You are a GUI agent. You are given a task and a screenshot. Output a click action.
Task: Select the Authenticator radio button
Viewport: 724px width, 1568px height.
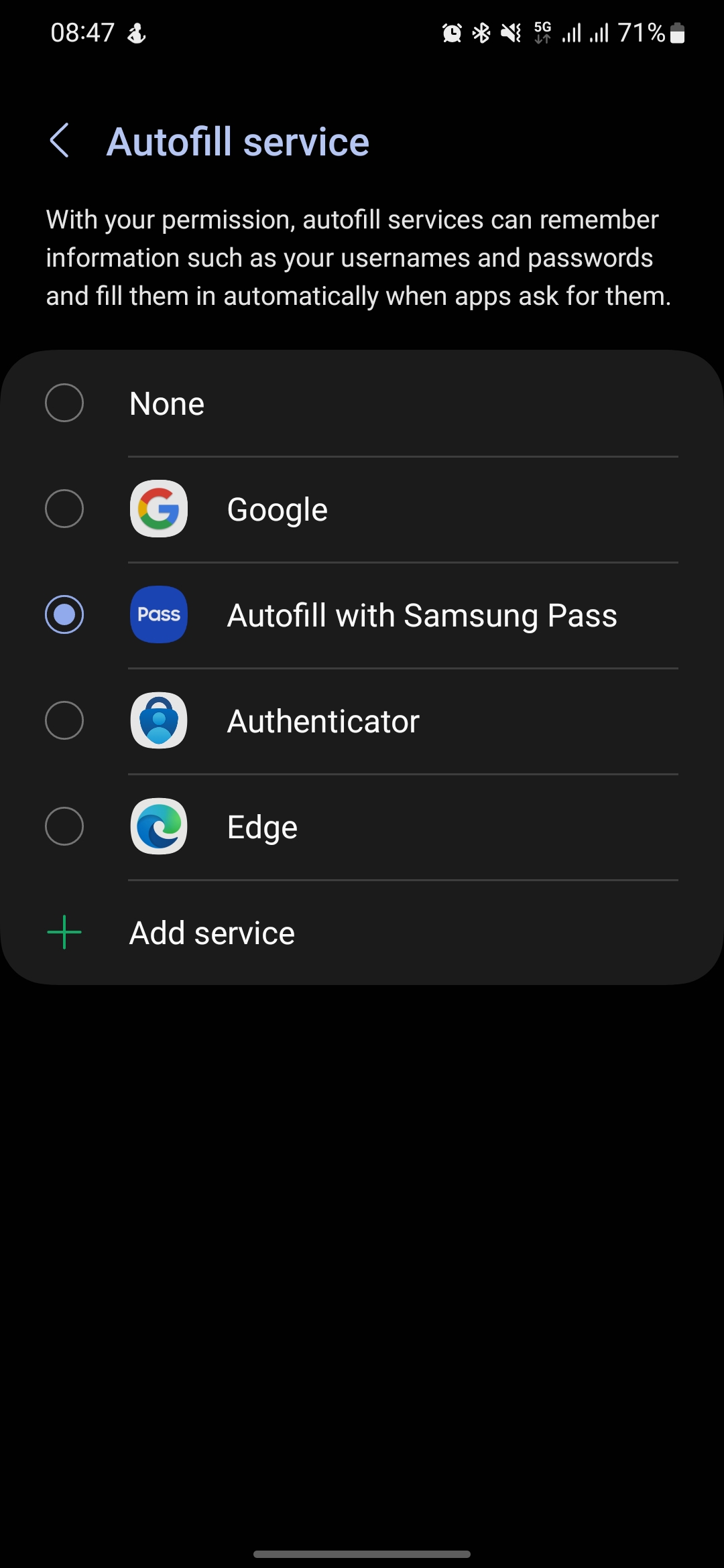click(x=64, y=720)
